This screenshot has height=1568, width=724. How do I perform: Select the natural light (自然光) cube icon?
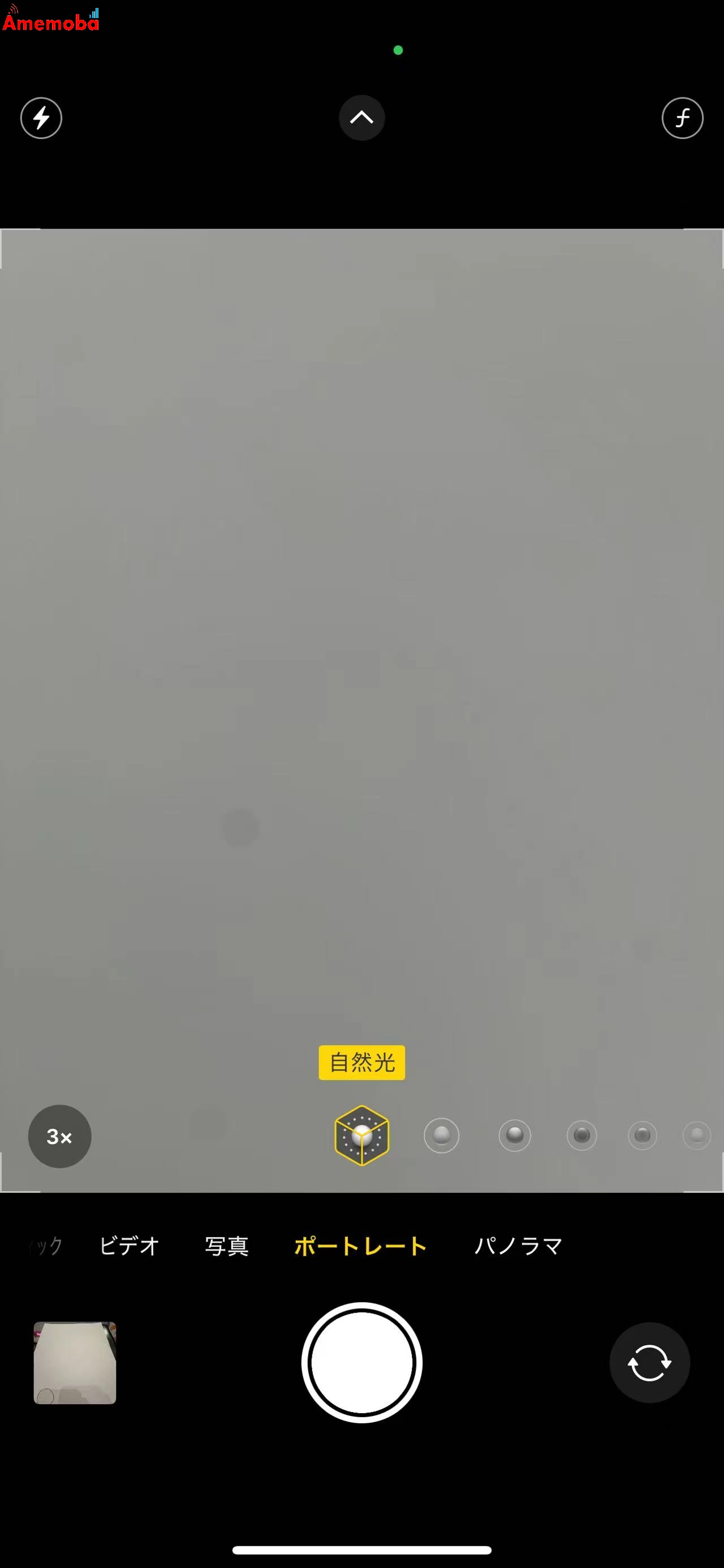[x=361, y=1135]
